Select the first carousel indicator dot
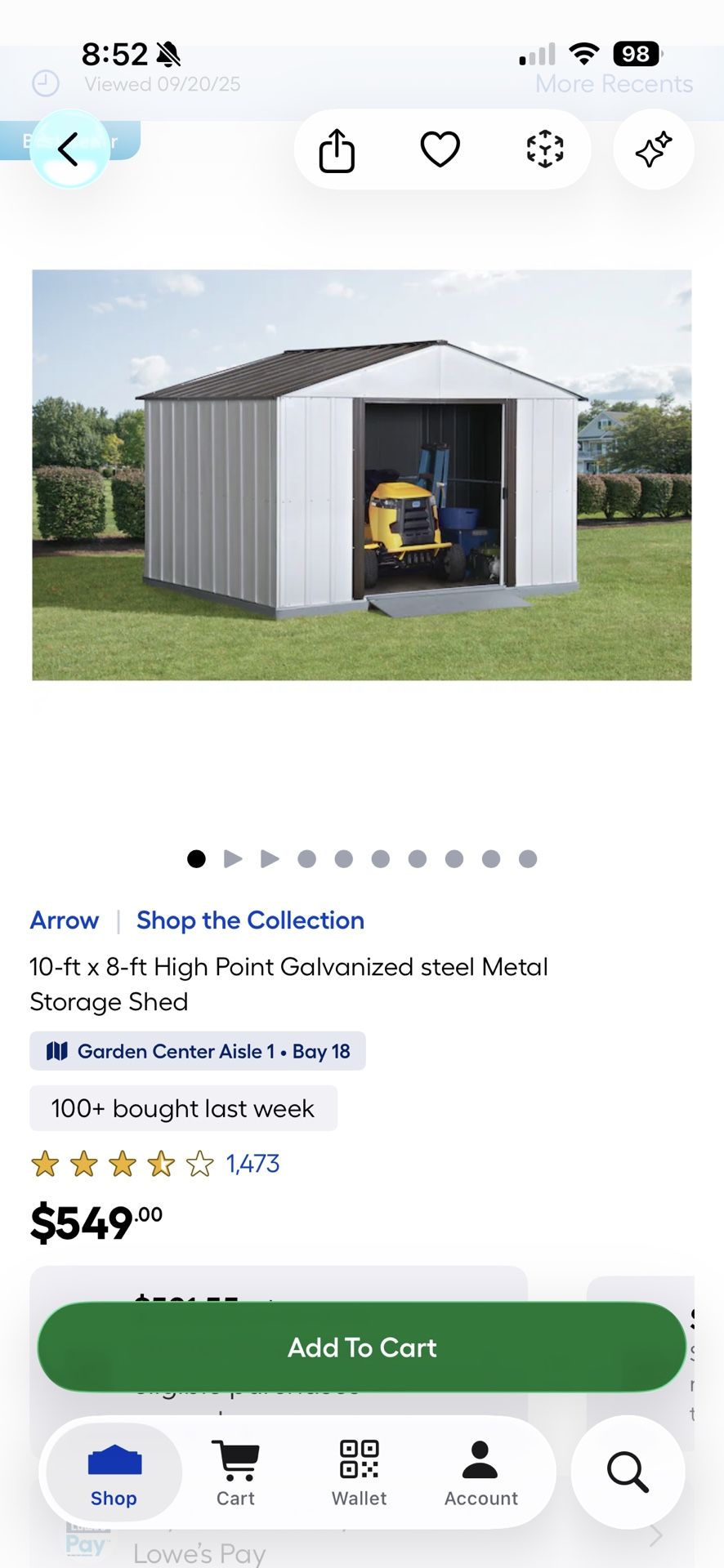Screen dimensions: 724x1568 click(196, 859)
